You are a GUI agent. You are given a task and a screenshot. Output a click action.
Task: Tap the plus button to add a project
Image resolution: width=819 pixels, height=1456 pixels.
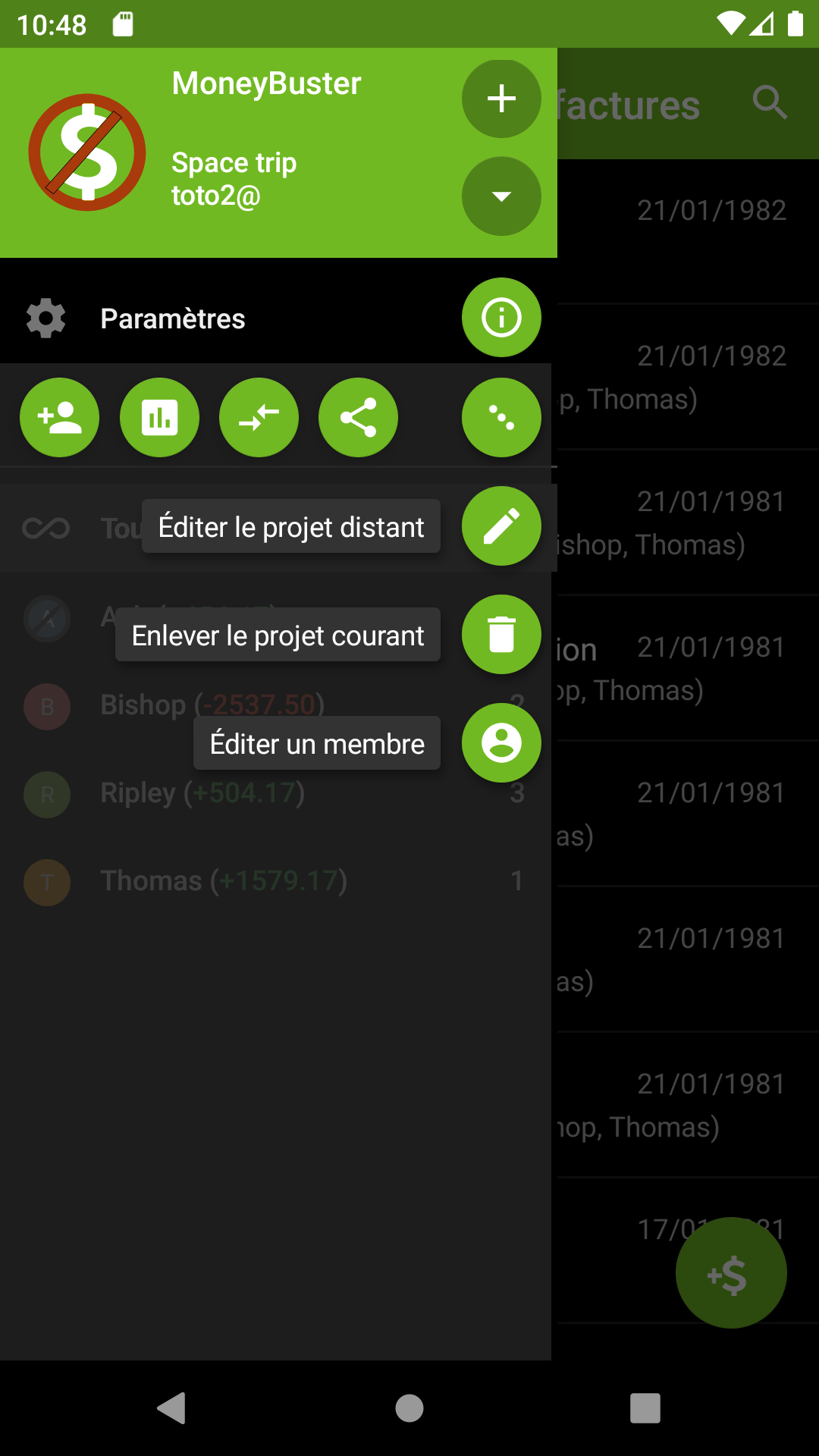click(501, 99)
